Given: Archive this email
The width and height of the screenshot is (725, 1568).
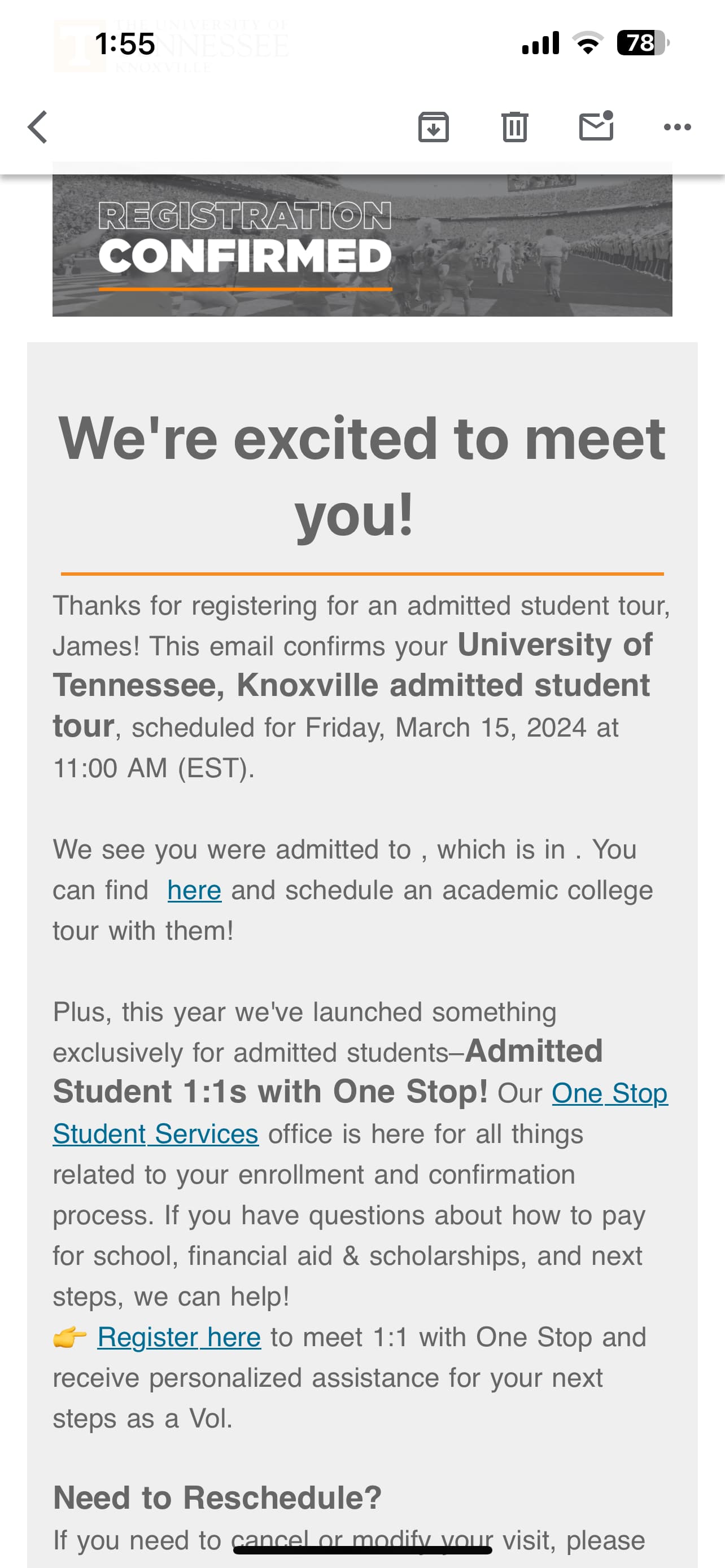Looking at the screenshot, I should coord(434,127).
